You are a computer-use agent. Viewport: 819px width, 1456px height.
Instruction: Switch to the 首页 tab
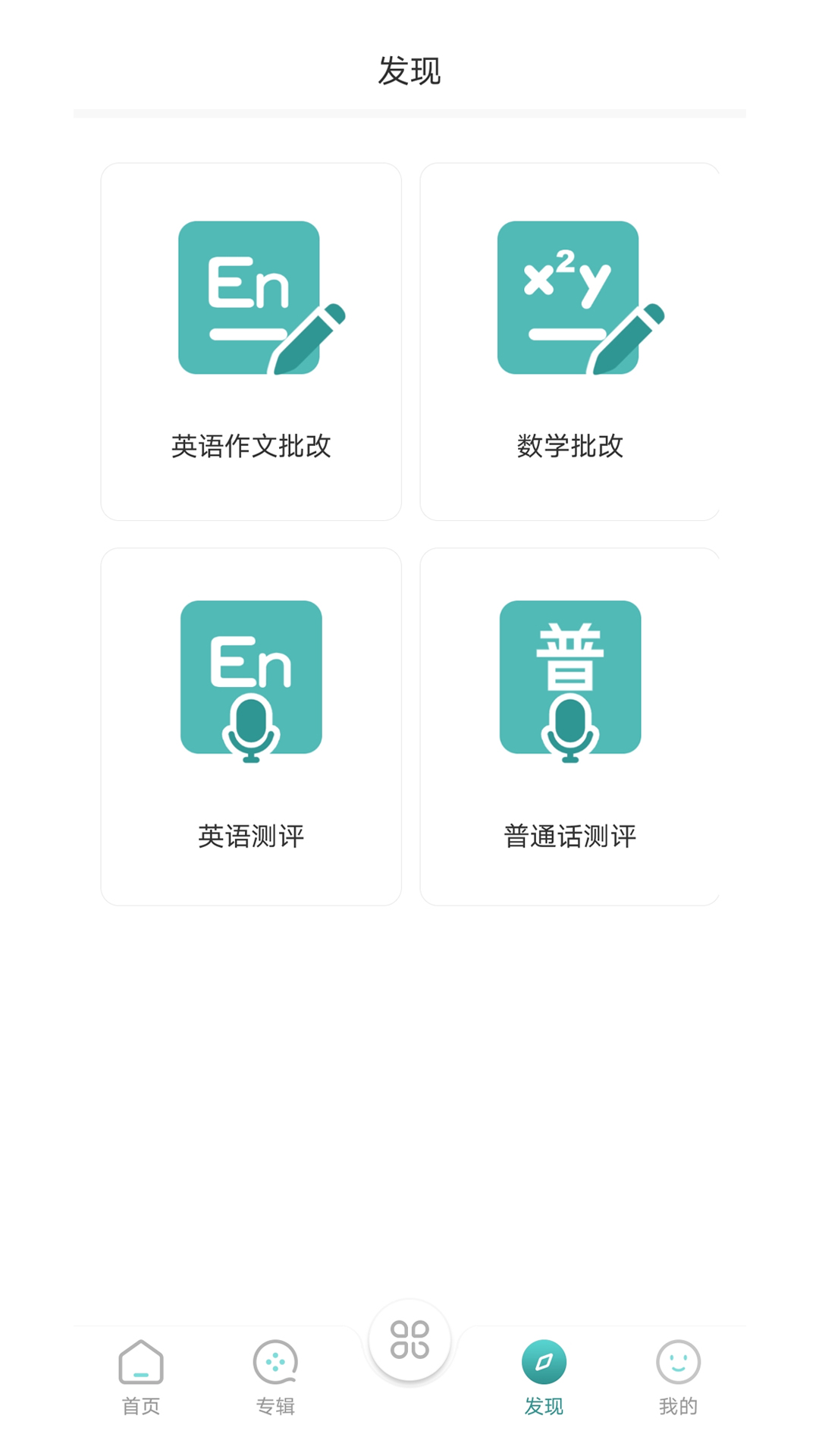[x=141, y=1380]
